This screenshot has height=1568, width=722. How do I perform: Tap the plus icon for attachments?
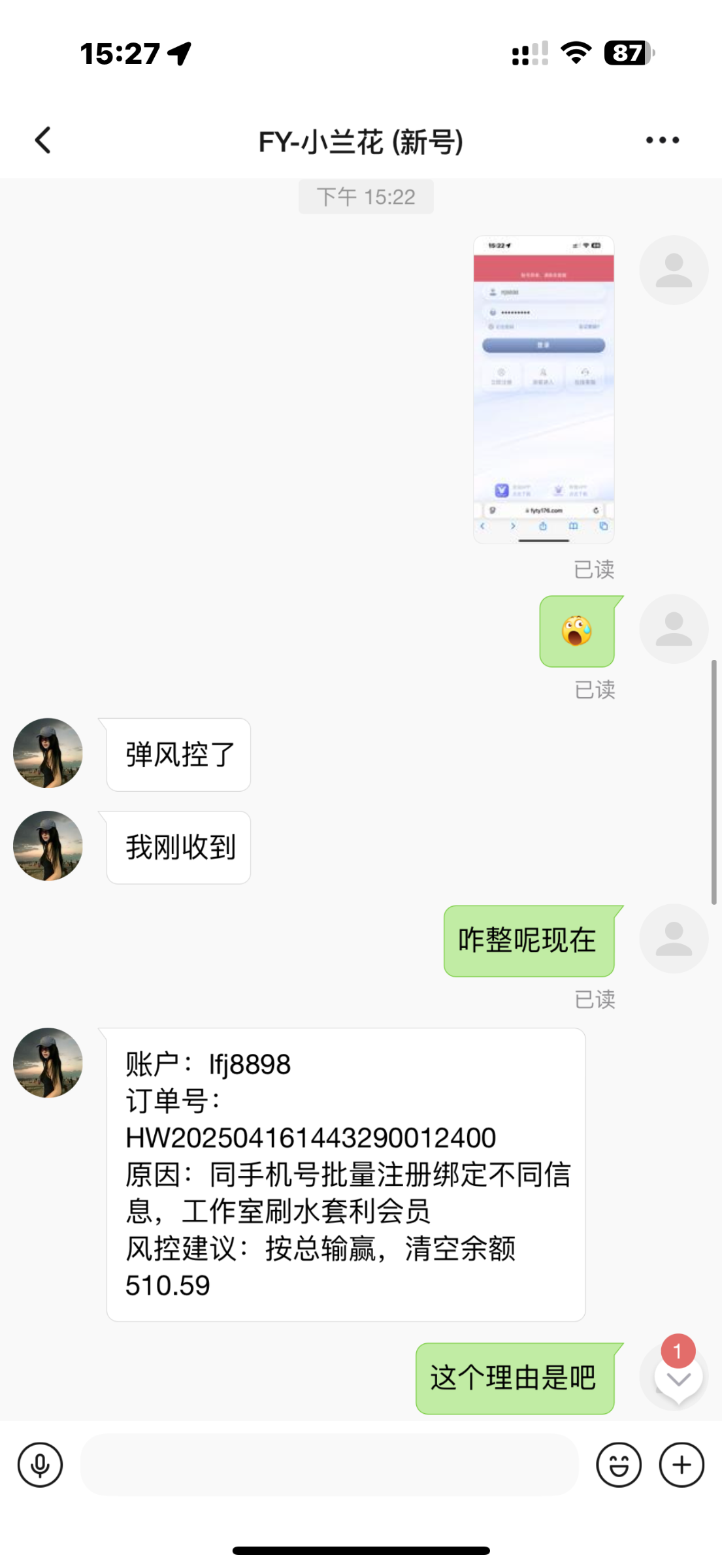681,1465
